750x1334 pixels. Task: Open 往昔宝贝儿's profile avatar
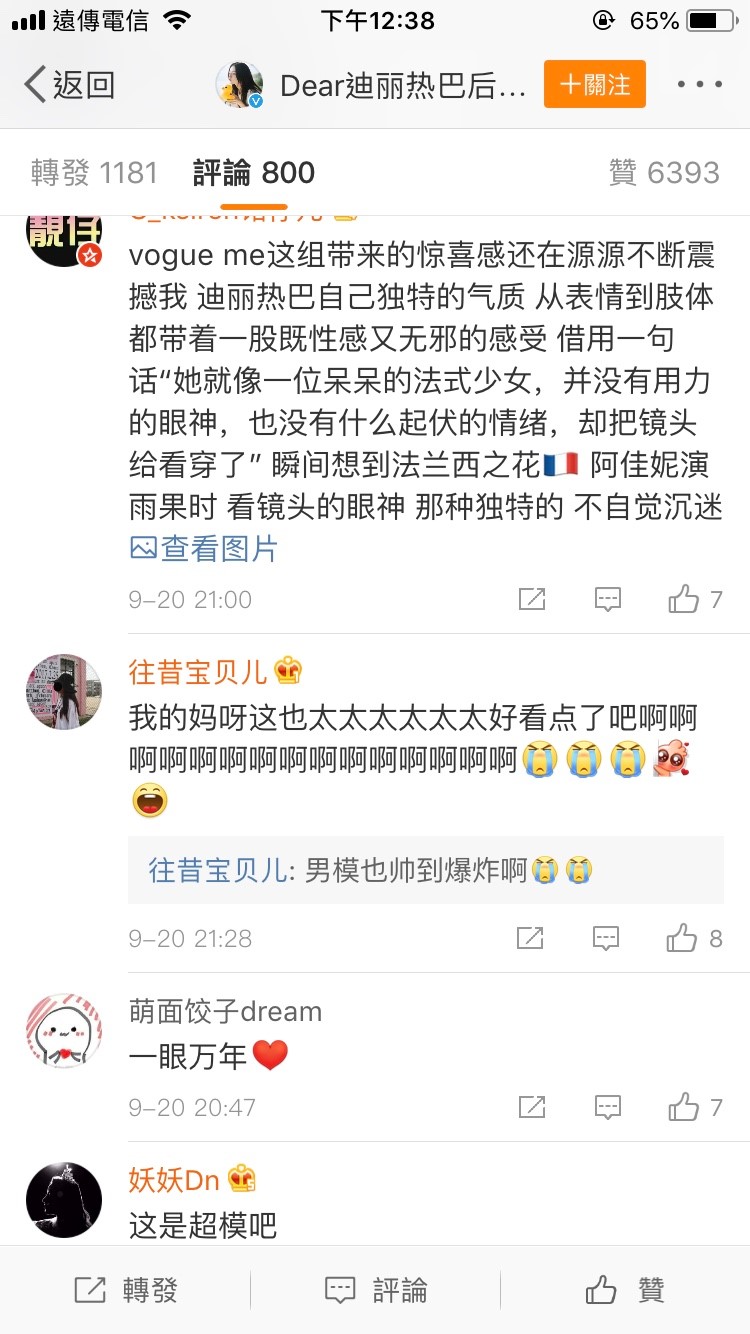63,692
